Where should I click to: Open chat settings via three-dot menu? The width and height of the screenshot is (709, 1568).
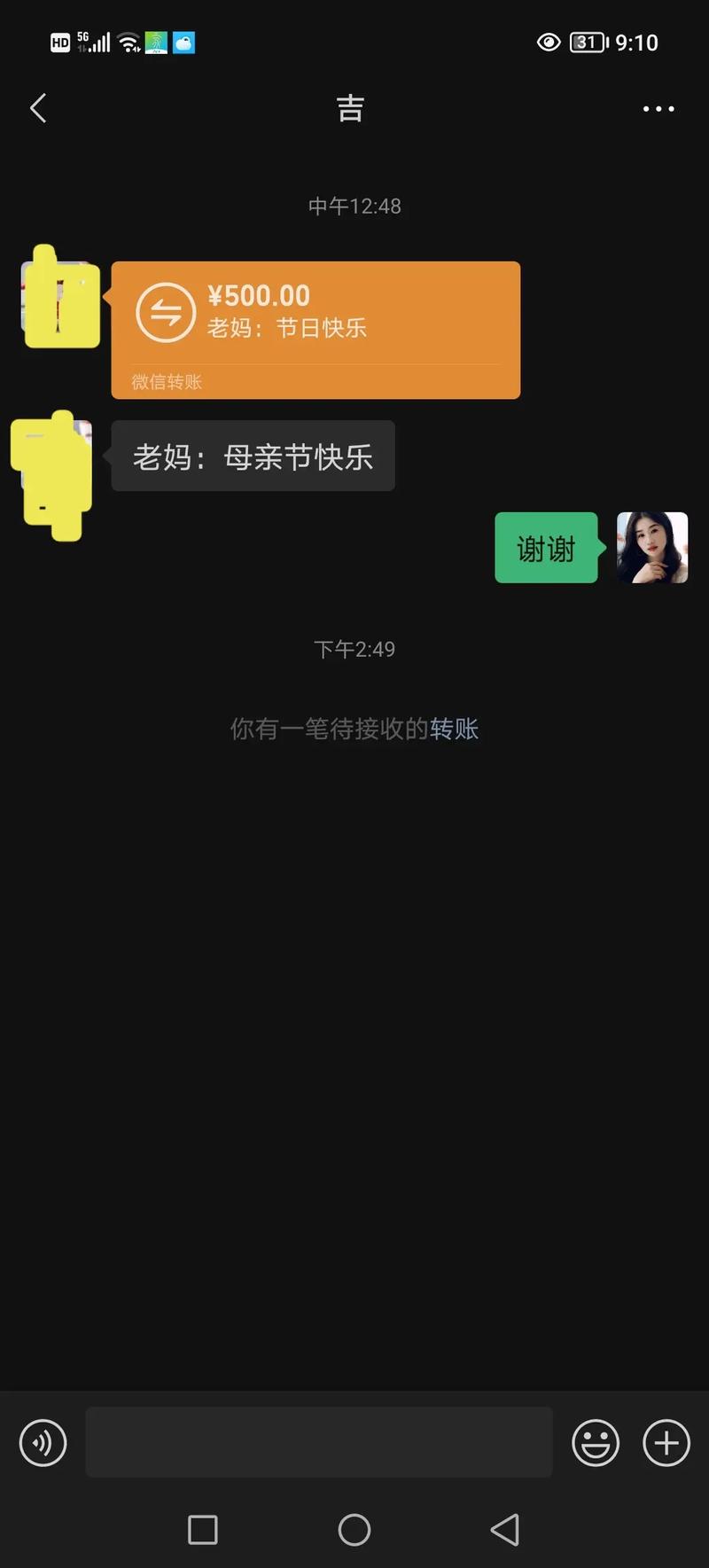658,108
